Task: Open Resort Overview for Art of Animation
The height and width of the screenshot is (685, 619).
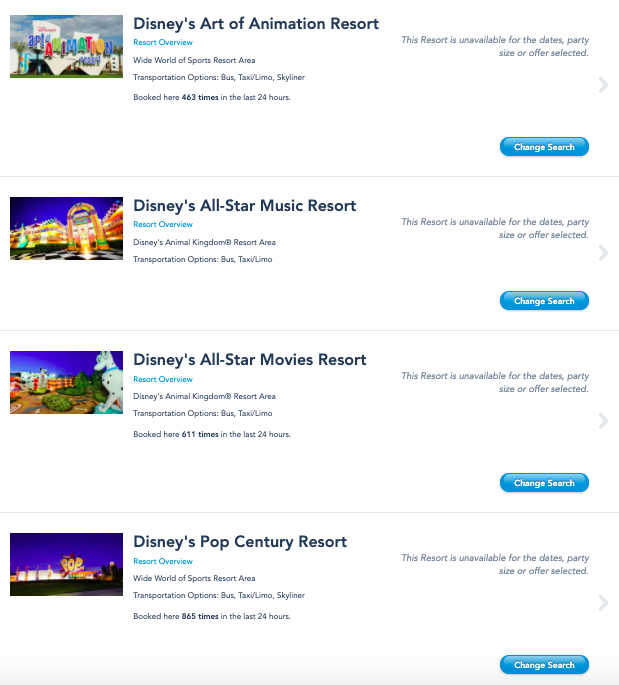Action: (162, 43)
